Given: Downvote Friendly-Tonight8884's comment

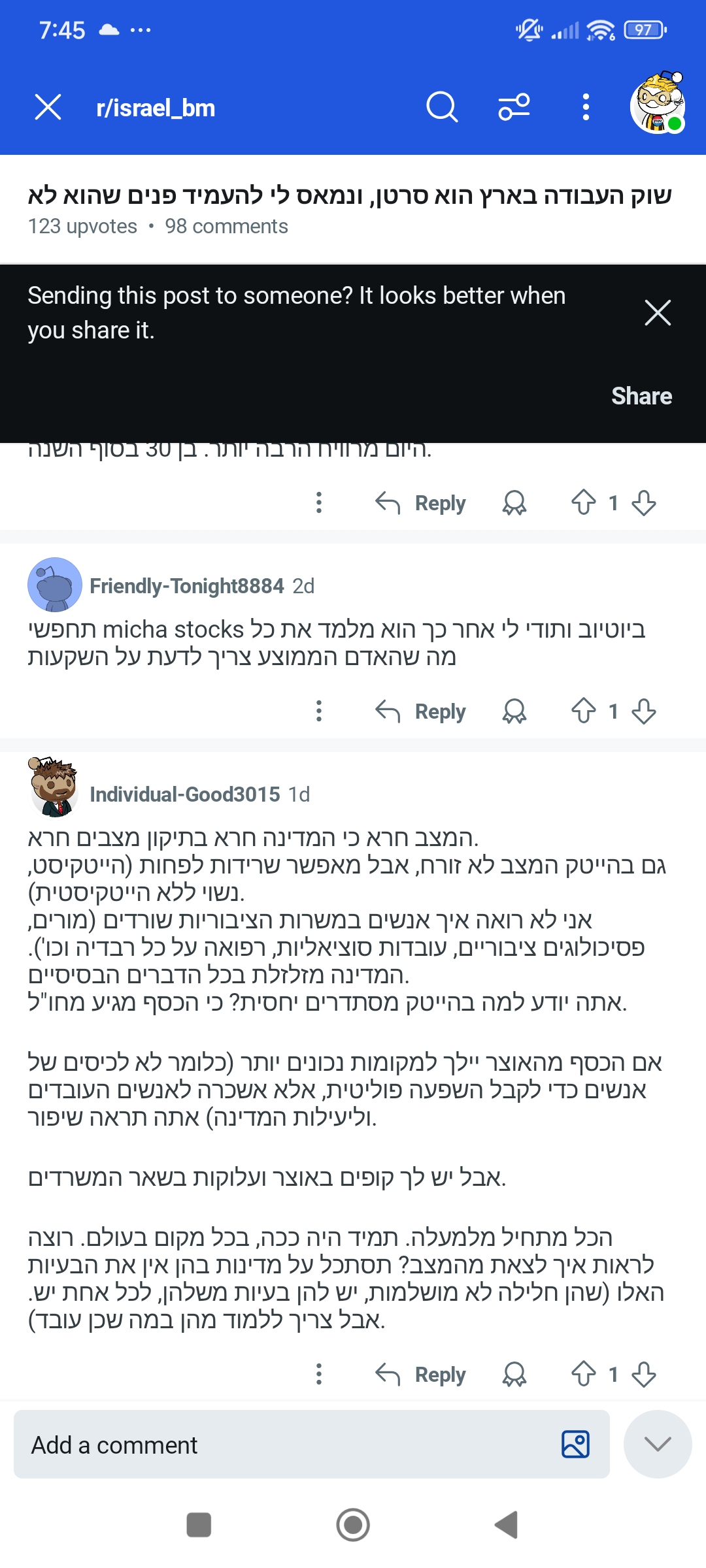Looking at the screenshot, I should [x=644, y=711].
